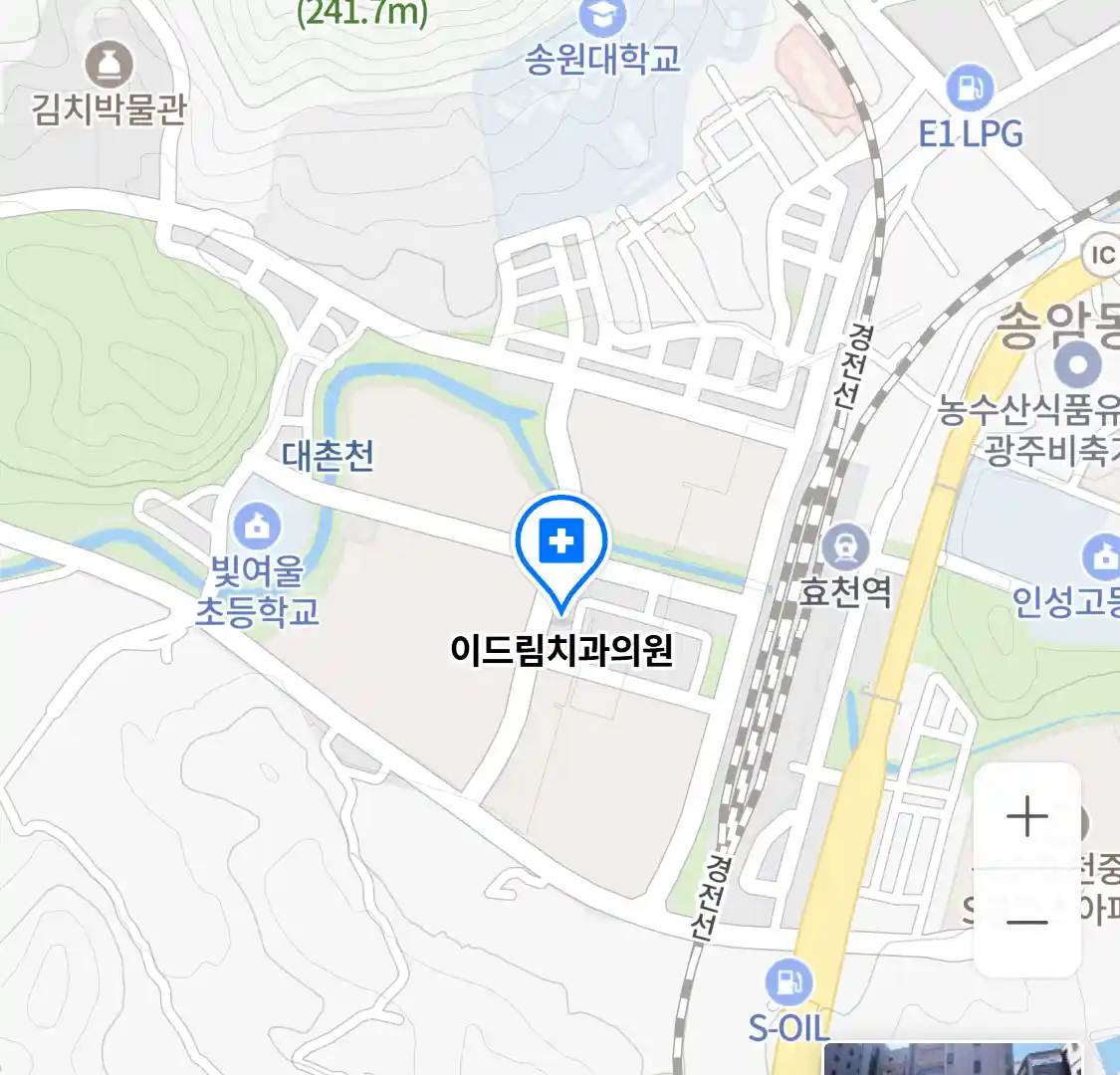This screenshot has width=1120, height=1075.
Task: Tap the 빛여울초등학교 school marker
Action: point(257,526)
